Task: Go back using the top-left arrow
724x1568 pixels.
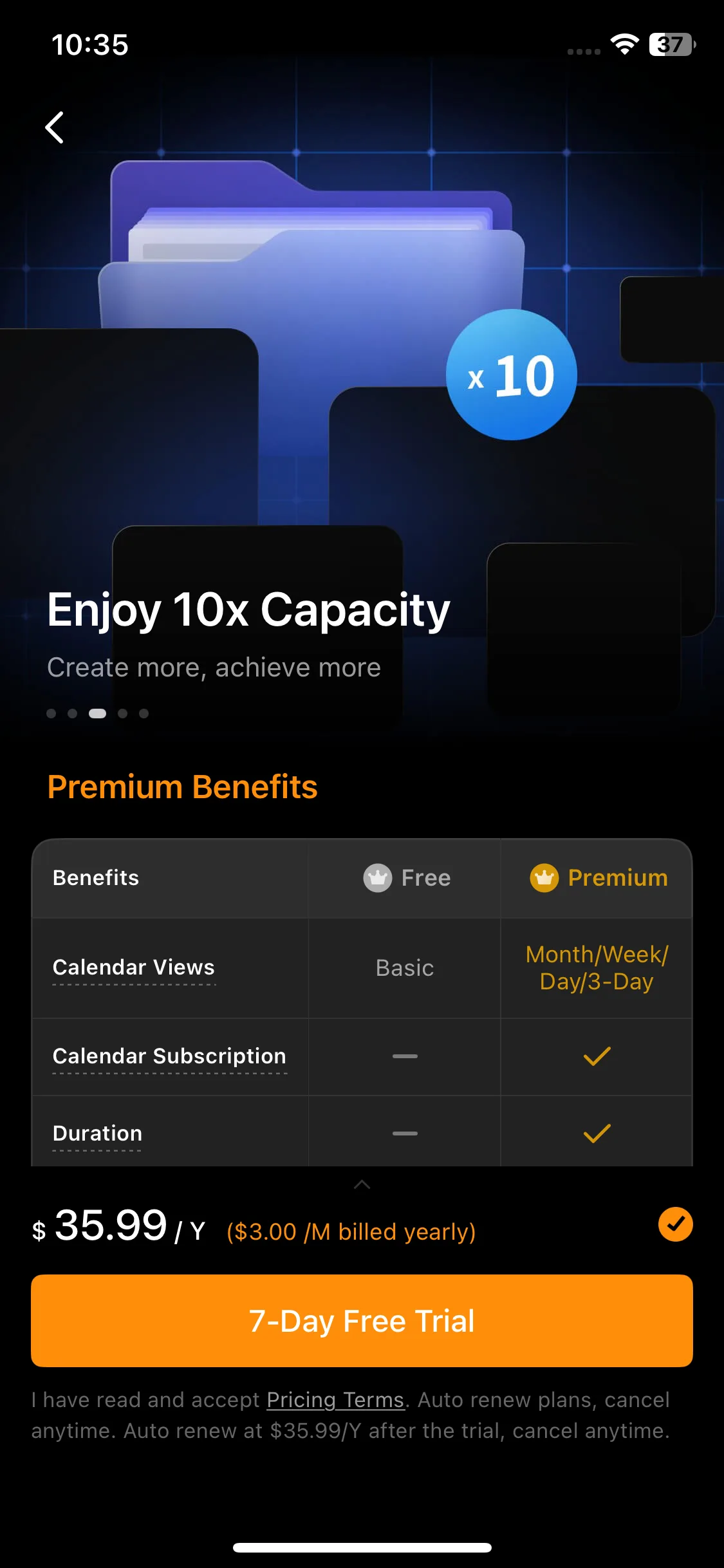Action: pyautogui.click(x=55, y=127)
